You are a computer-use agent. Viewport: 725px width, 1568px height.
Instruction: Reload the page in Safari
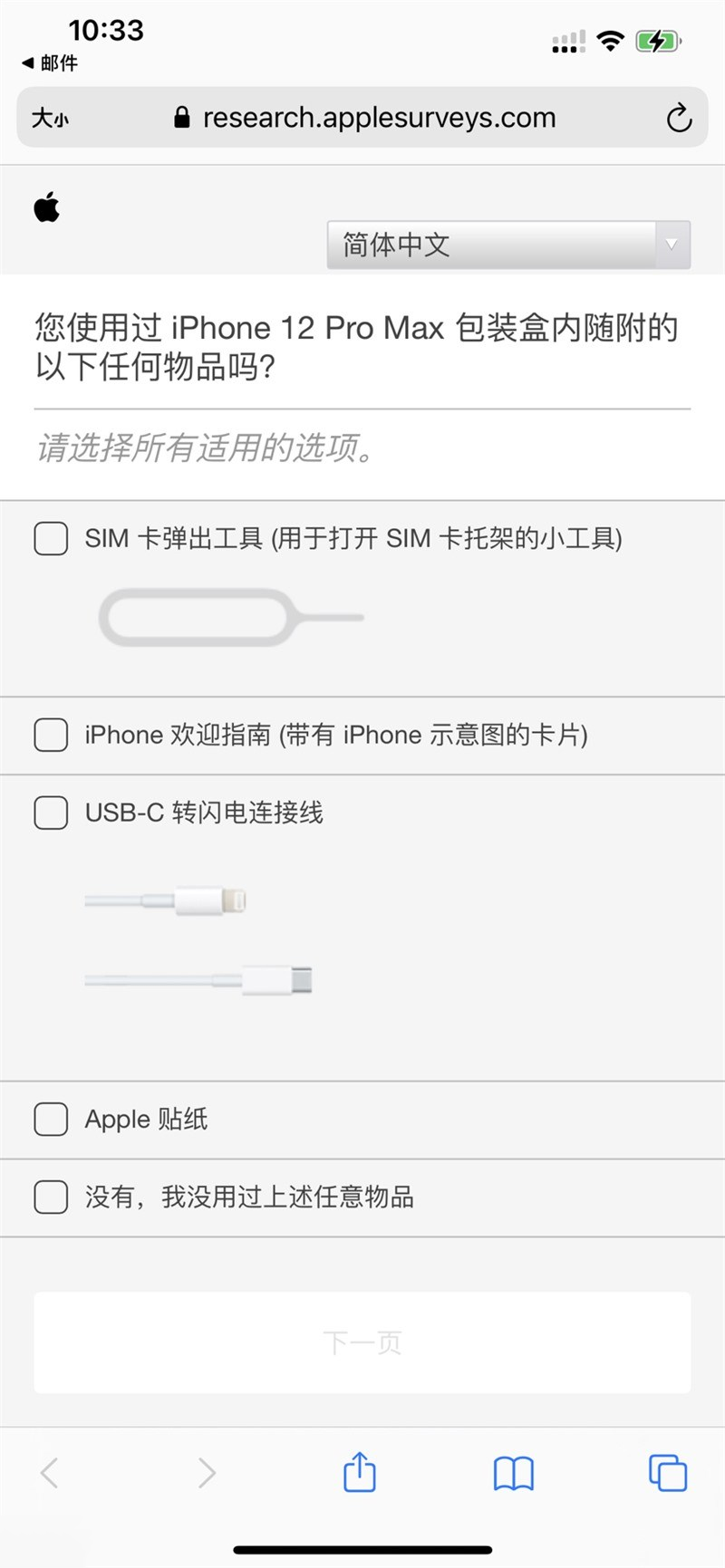tap(679, 118)
